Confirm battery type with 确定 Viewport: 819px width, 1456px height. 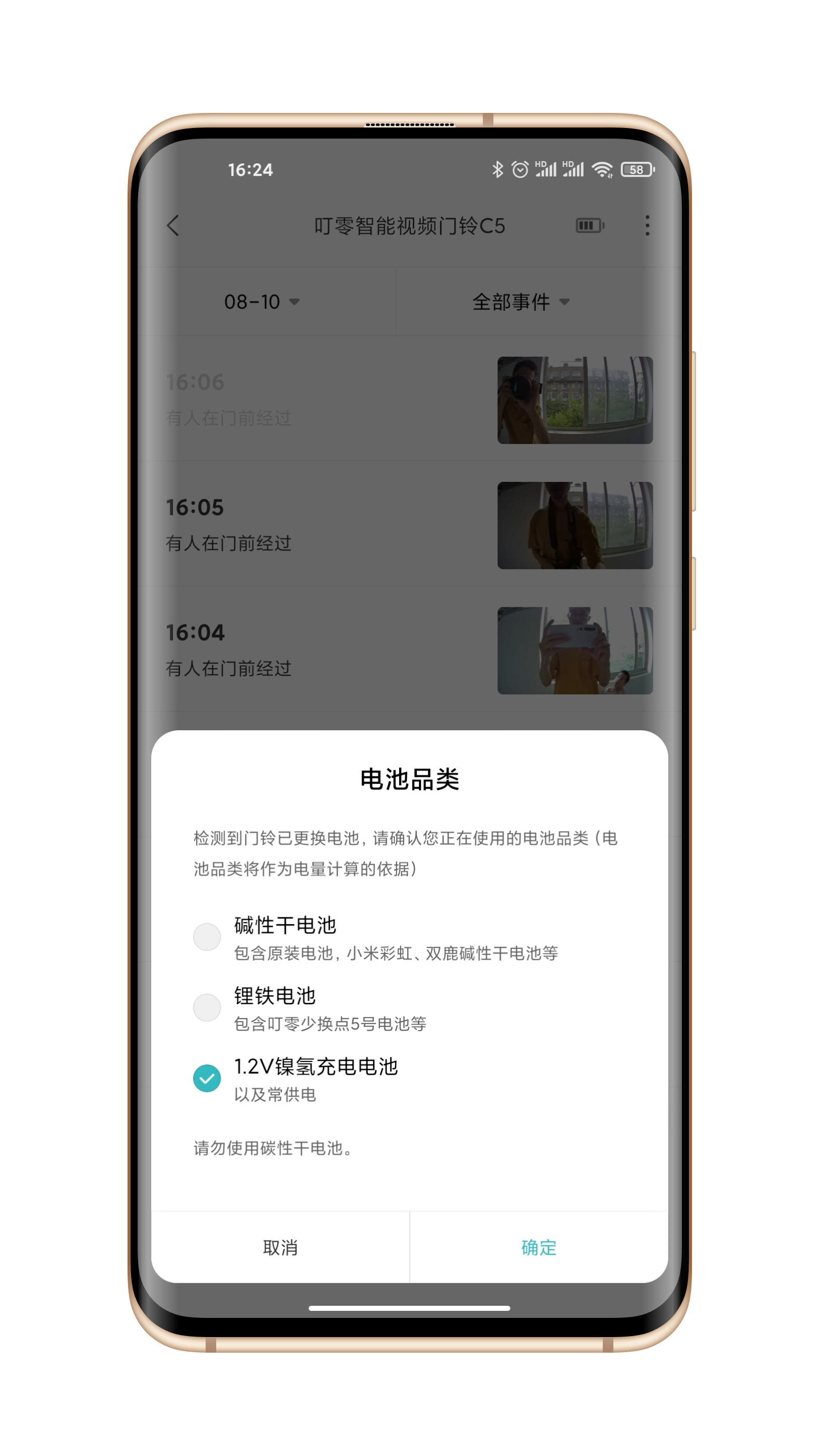point(539,1247)
